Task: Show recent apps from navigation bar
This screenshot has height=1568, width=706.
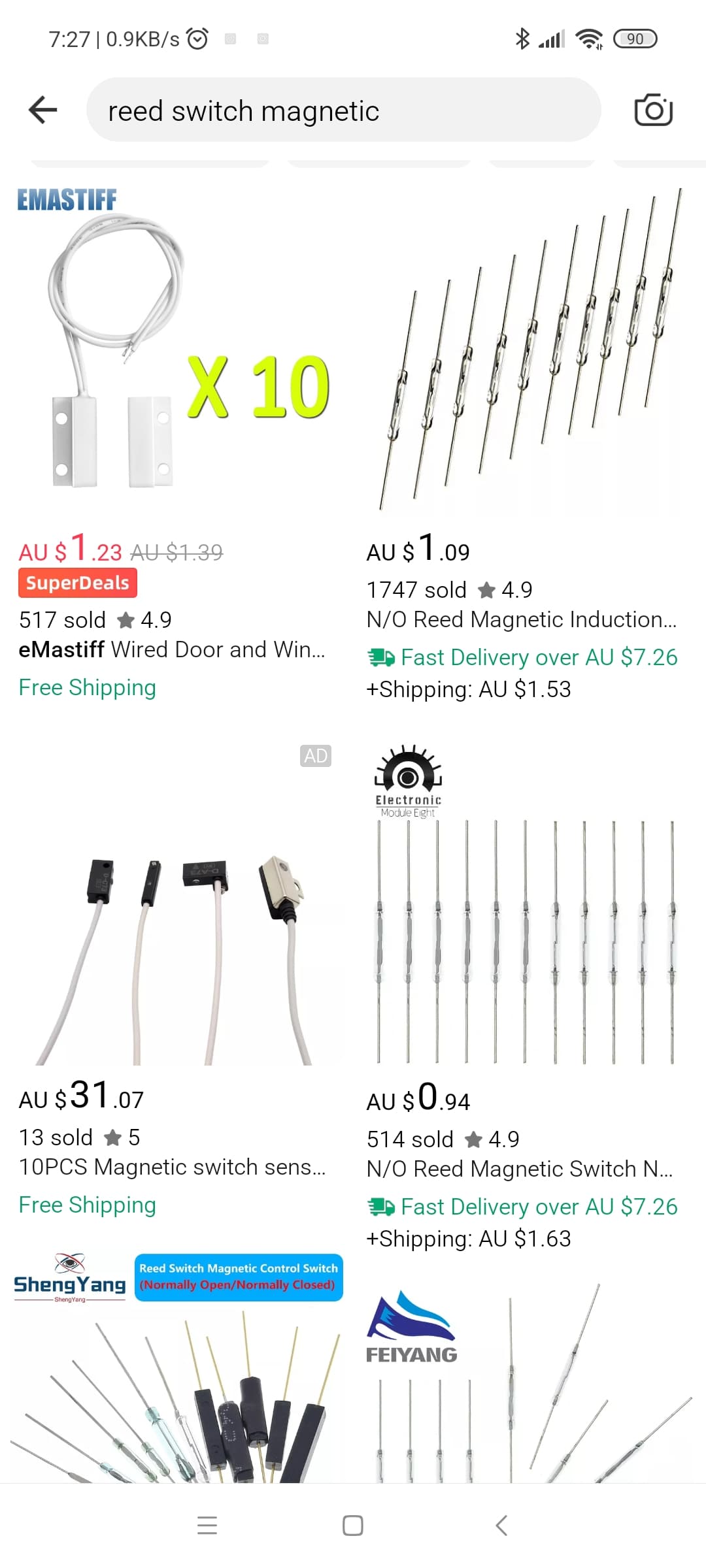Action: pos(207,1526)
